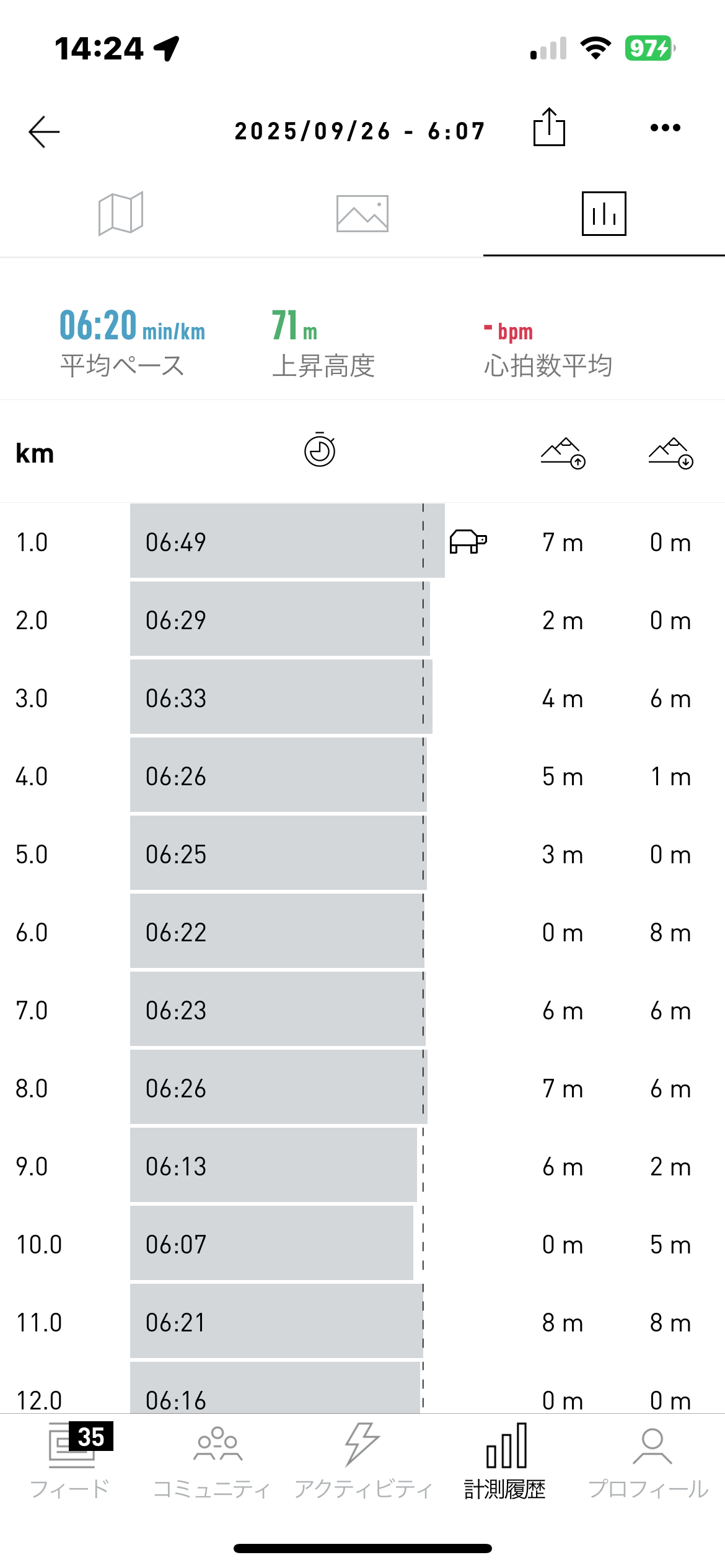The height and width of the screenshot is (1568, 725).
Task: Open the three-dot overflow menu
Action: (x=665, y=128)
